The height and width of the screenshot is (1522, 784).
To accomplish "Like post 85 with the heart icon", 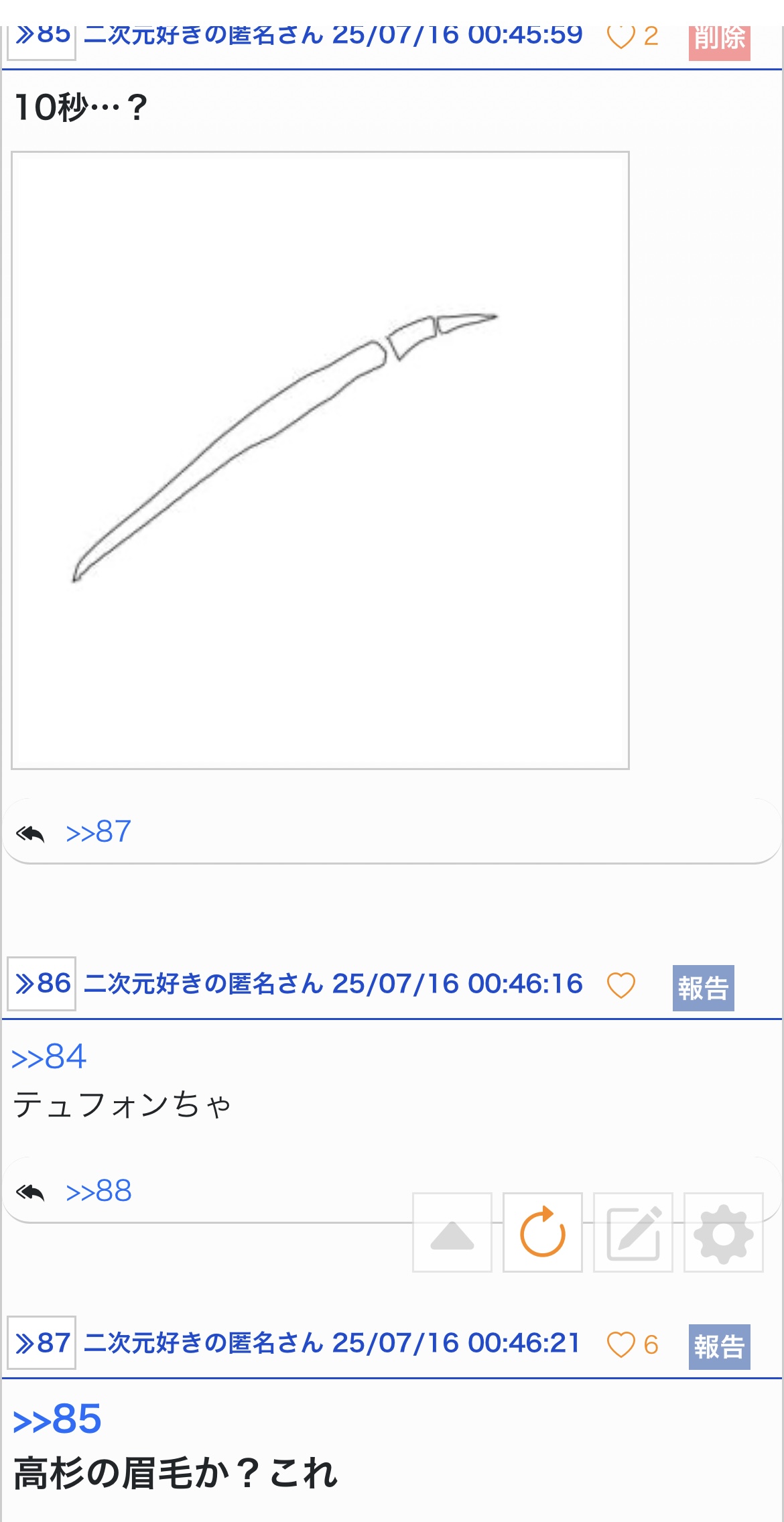I will coord(620,36).
